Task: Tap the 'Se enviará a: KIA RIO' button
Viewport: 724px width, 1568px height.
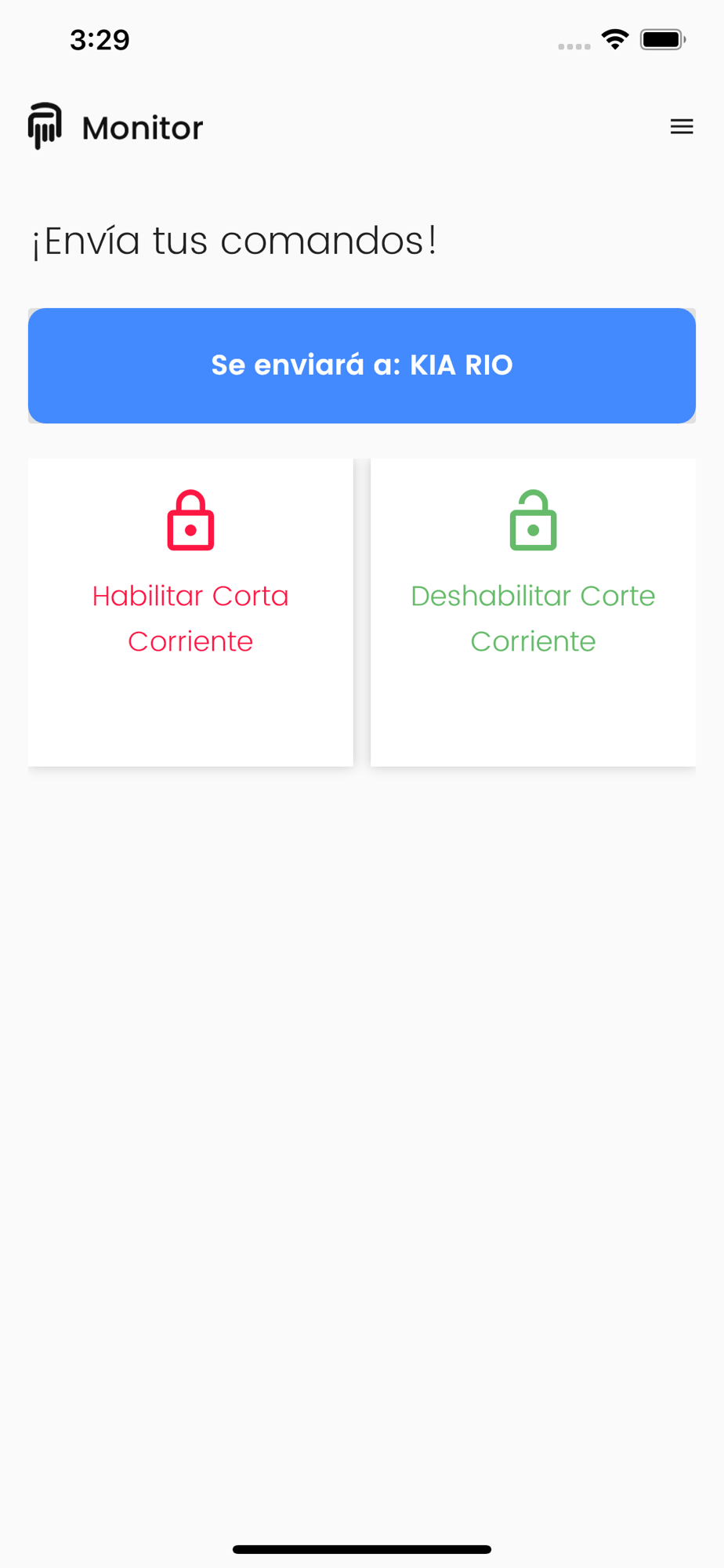Action: click(x=362, y=365)
